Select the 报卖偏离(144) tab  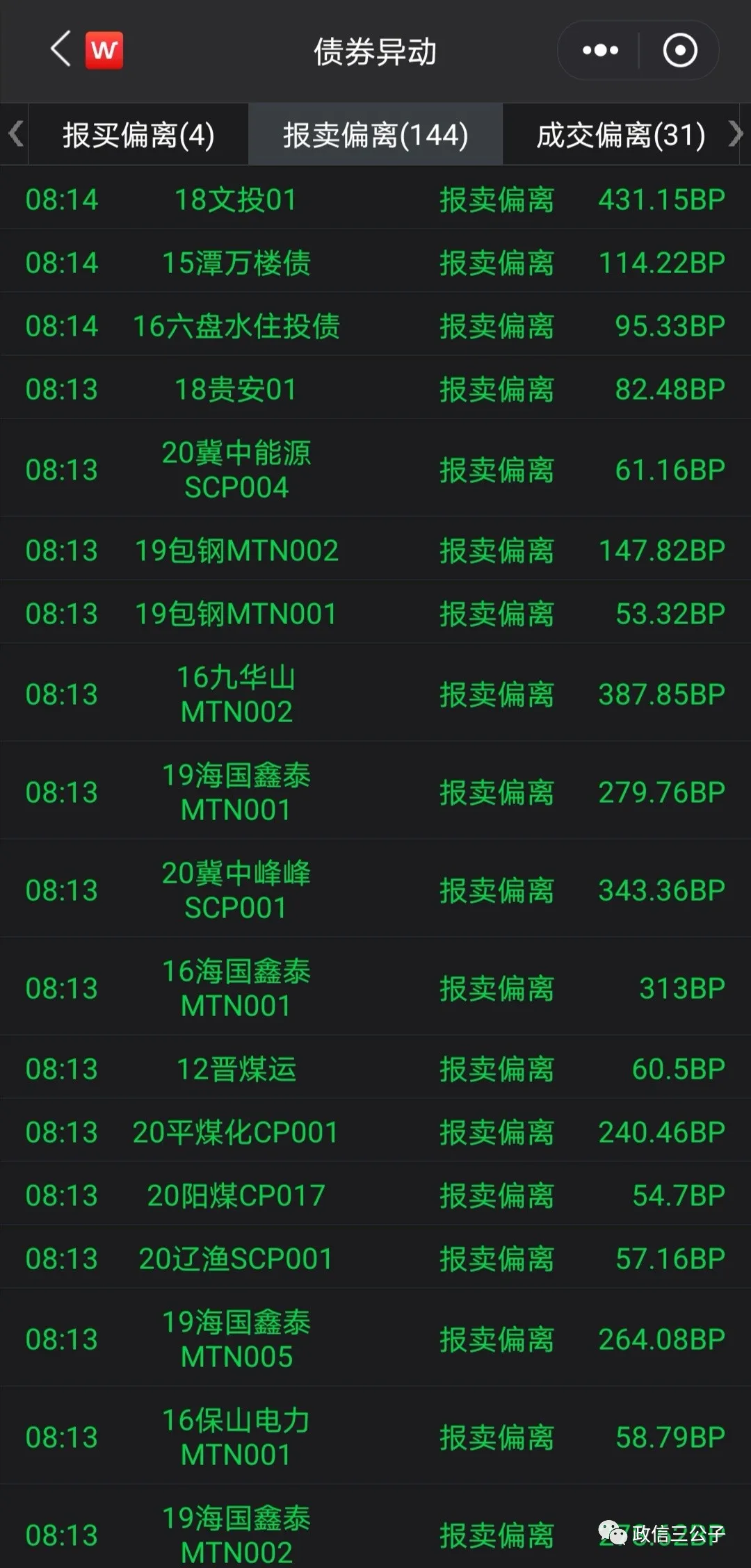[375, 135]
